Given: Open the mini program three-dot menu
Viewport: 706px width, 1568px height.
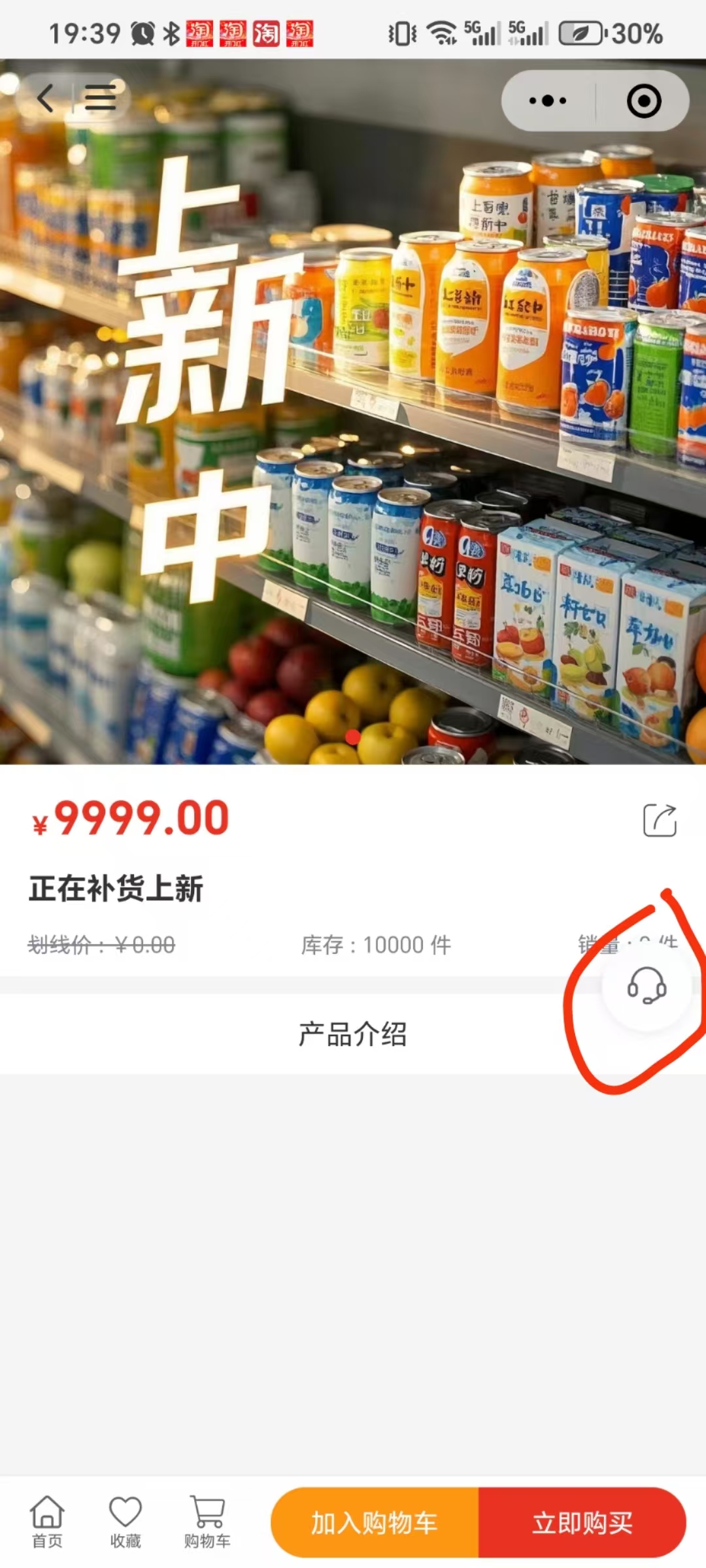Looking at the screenshot, I should pyautogui.click(x=548, y=101).
